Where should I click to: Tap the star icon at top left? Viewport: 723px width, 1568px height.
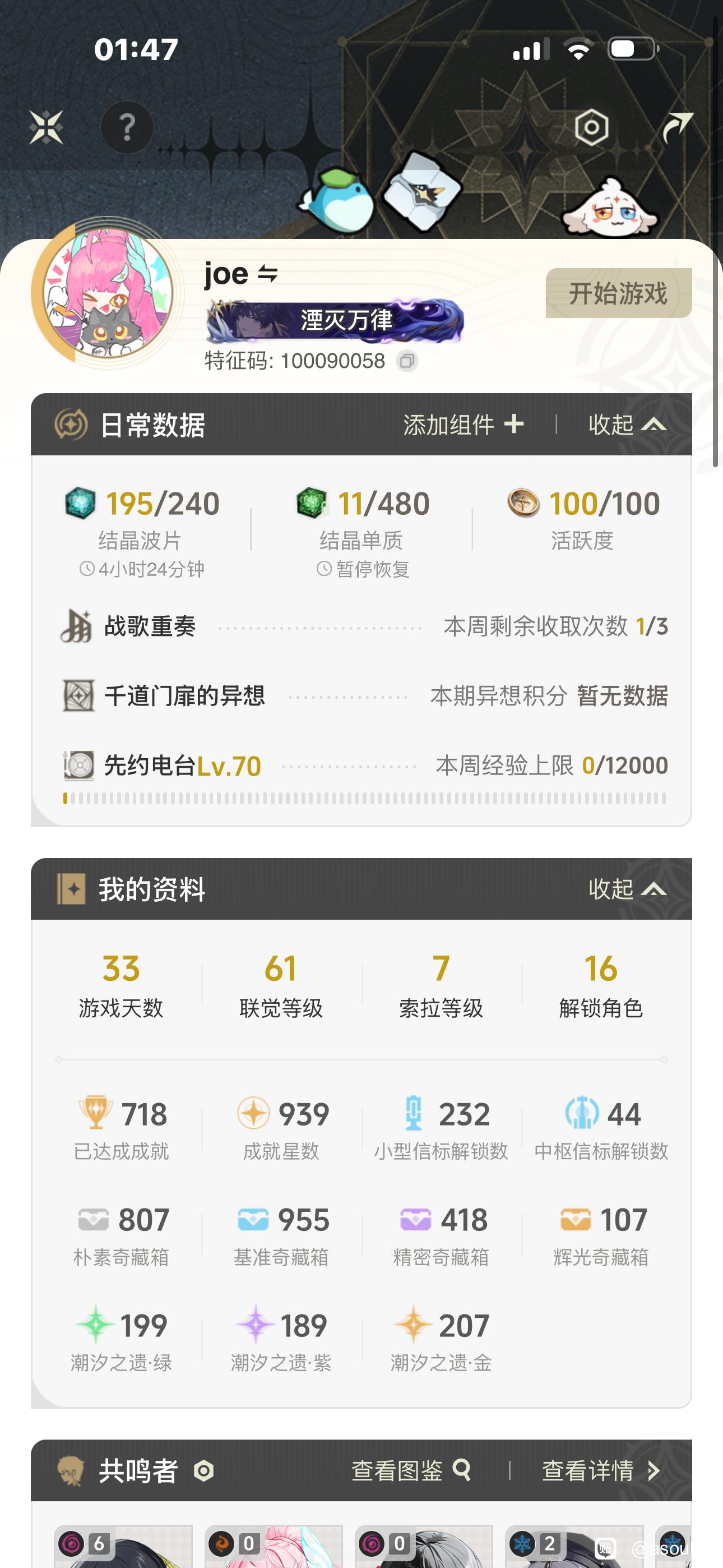47,127
